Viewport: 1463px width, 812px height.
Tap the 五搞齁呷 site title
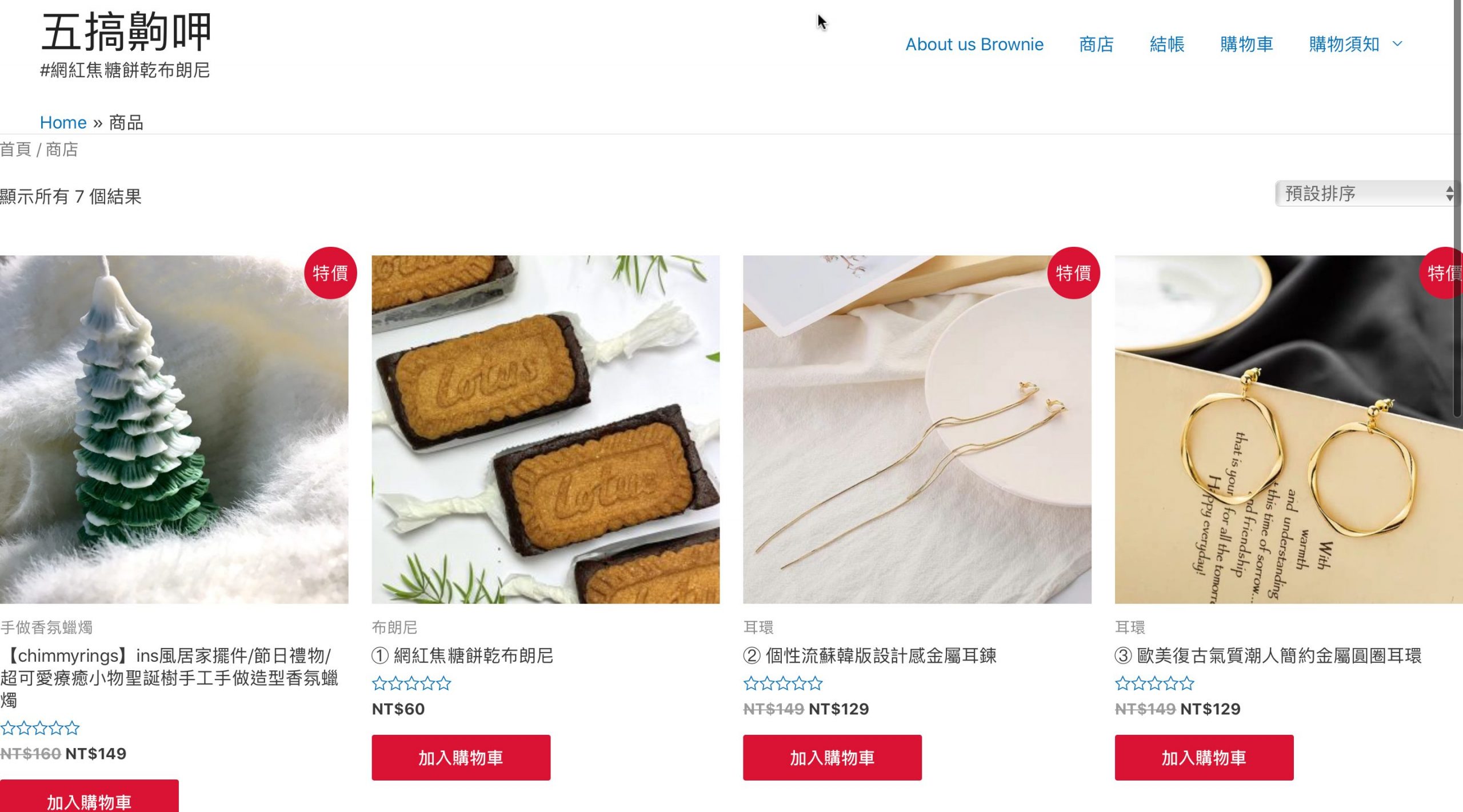126,33
